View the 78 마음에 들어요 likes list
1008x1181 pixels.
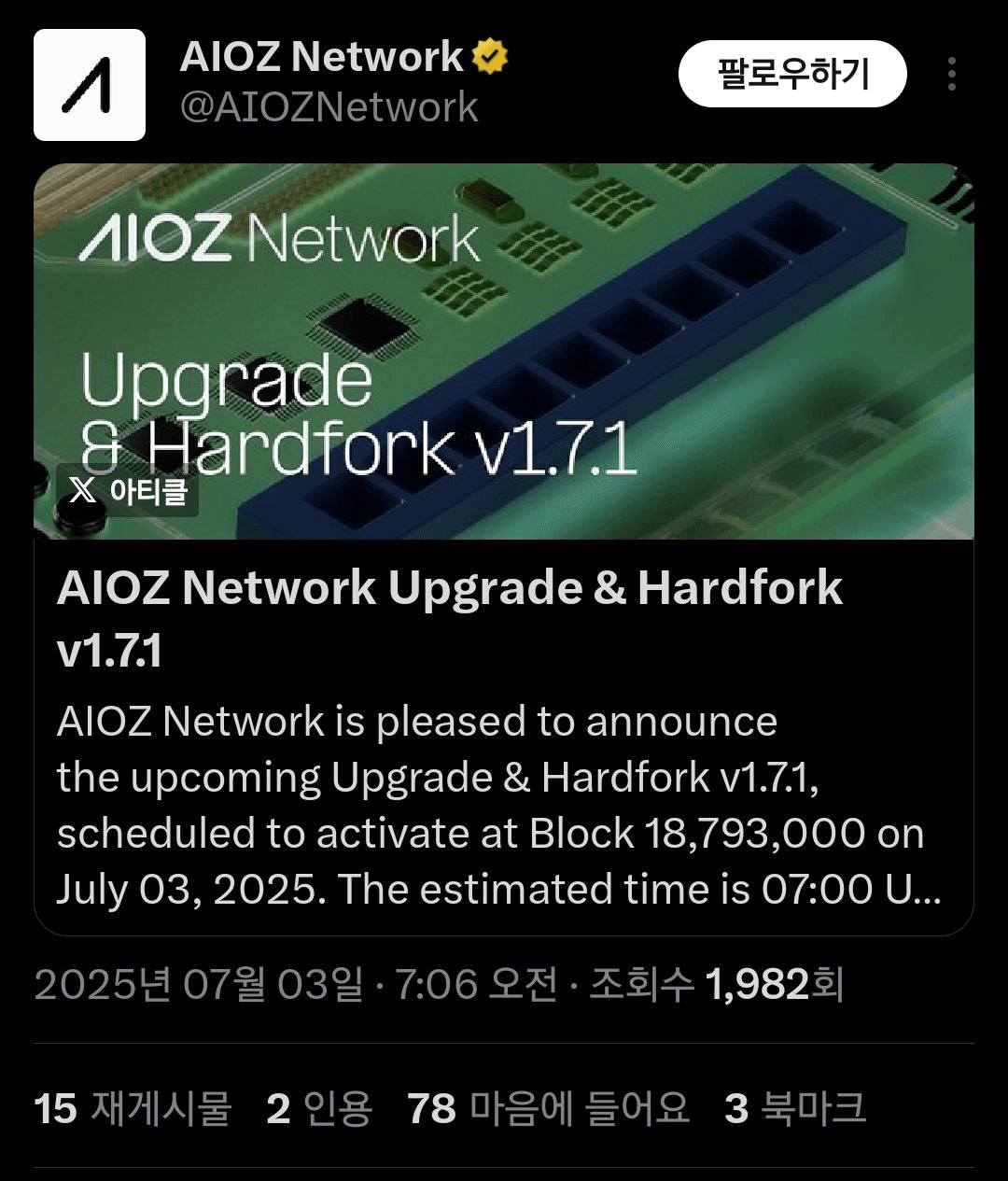[549, 1108]
